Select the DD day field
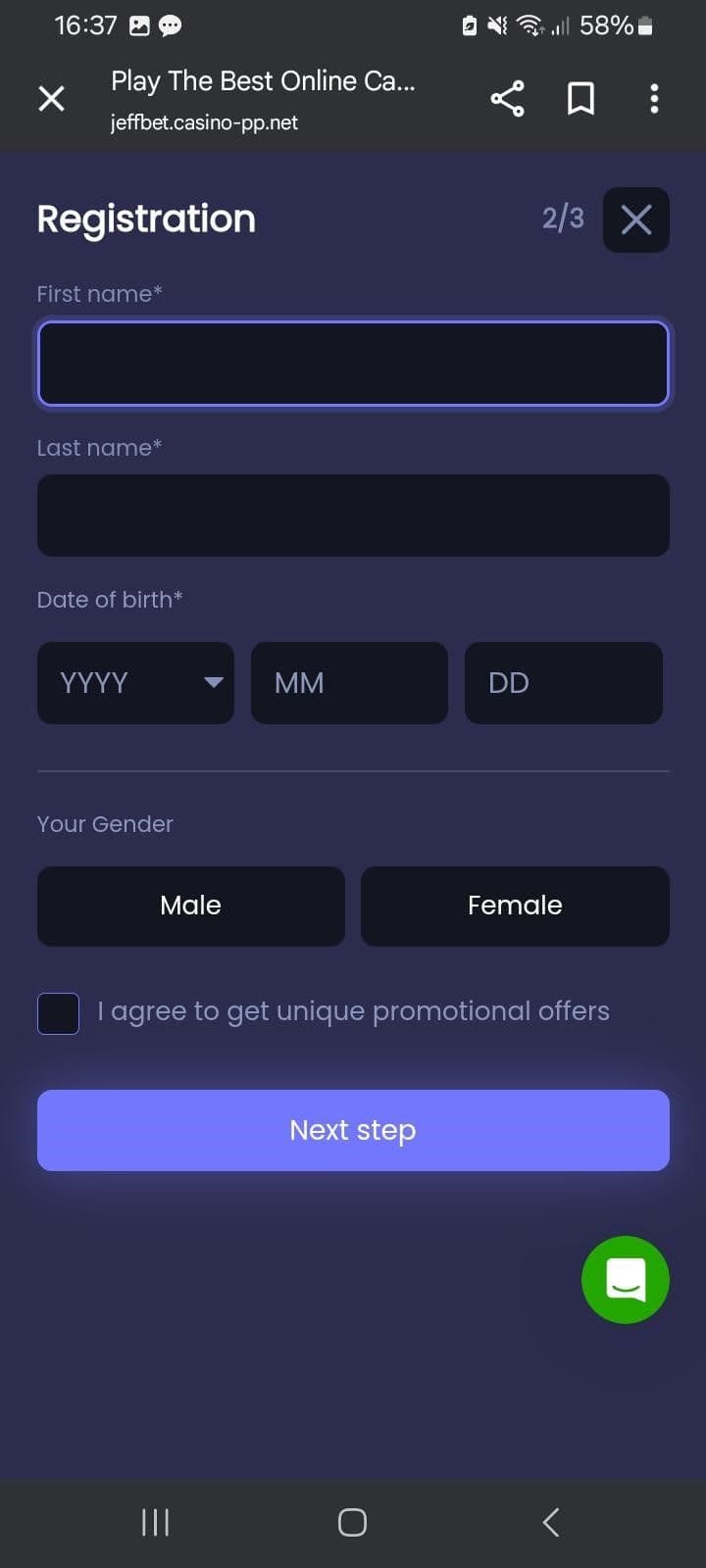Viewport: 706px width, 1568px height. (563, 683)
